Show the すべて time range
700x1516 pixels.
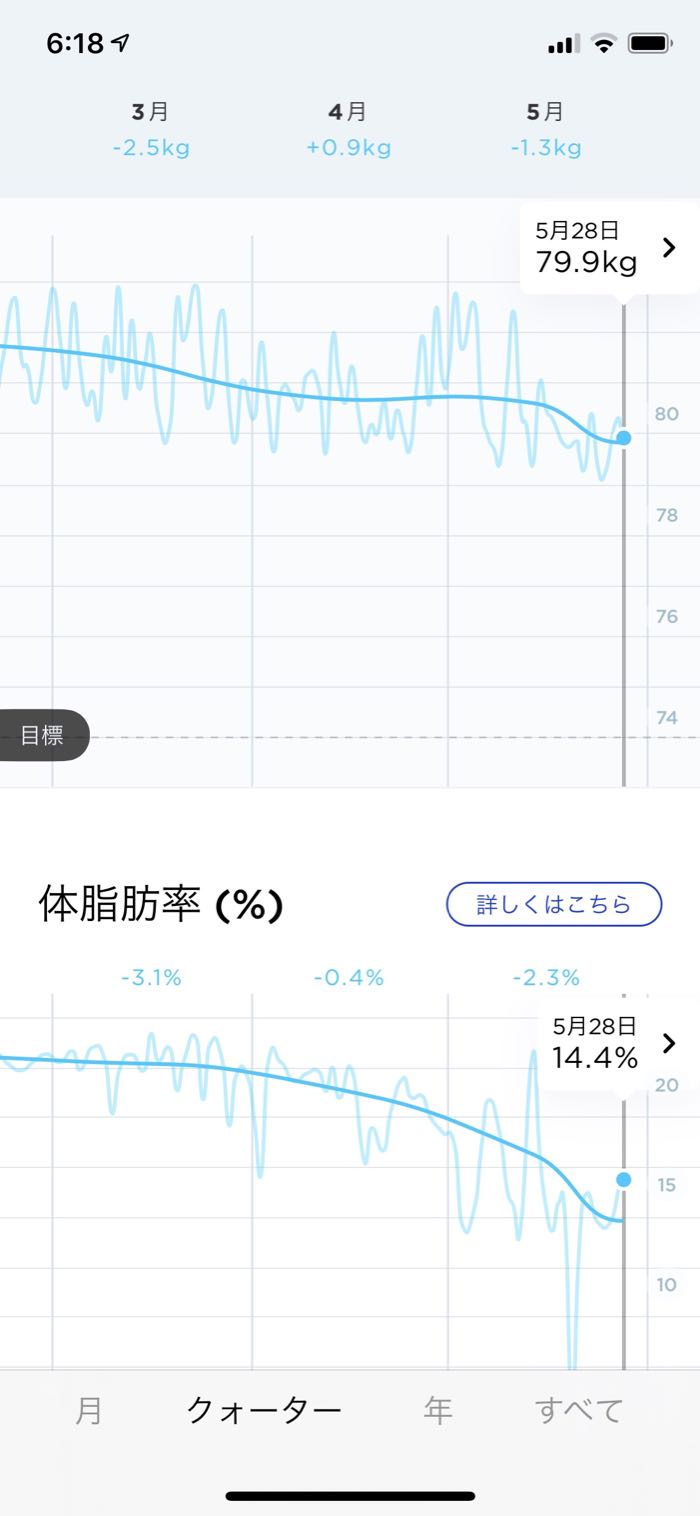click(579, 1411)
